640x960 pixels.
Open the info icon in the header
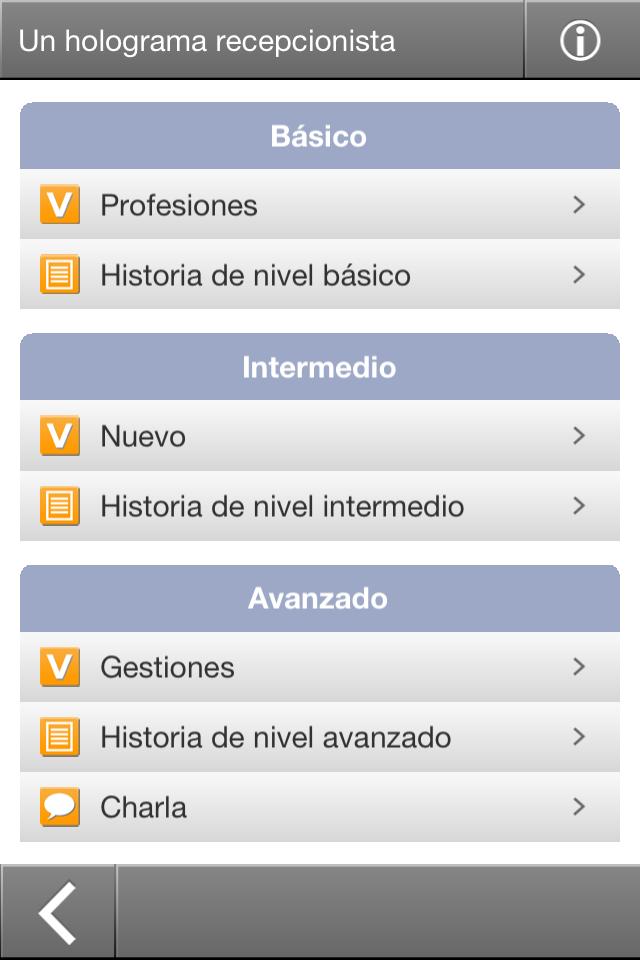click(x=580, y=41)
